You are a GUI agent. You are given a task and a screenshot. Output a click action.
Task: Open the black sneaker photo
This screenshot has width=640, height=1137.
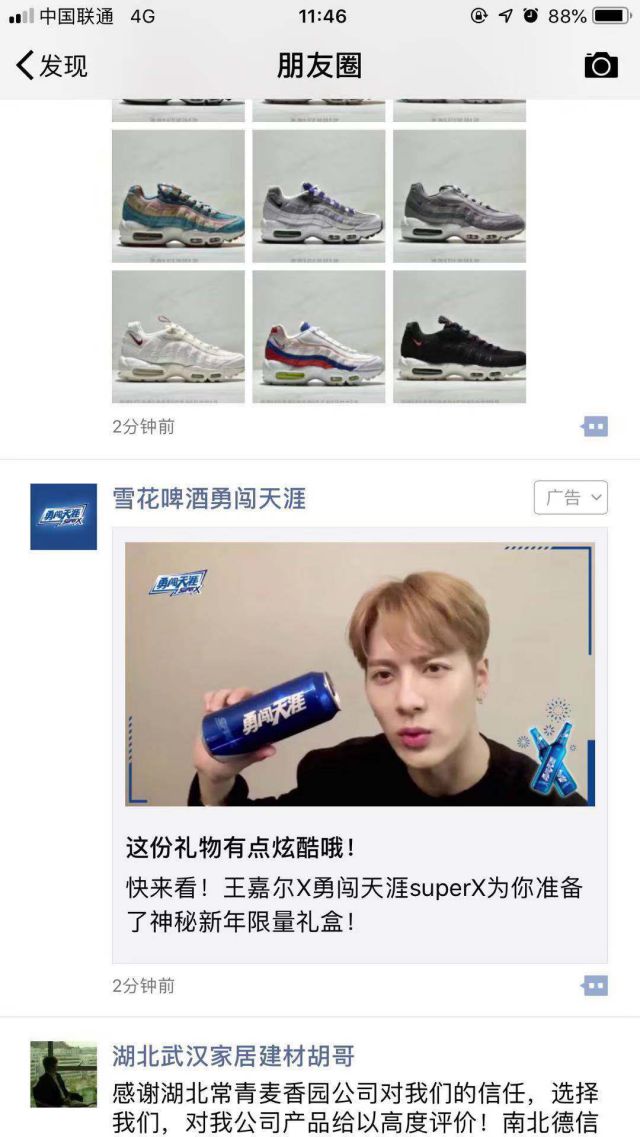coord(459,337)
